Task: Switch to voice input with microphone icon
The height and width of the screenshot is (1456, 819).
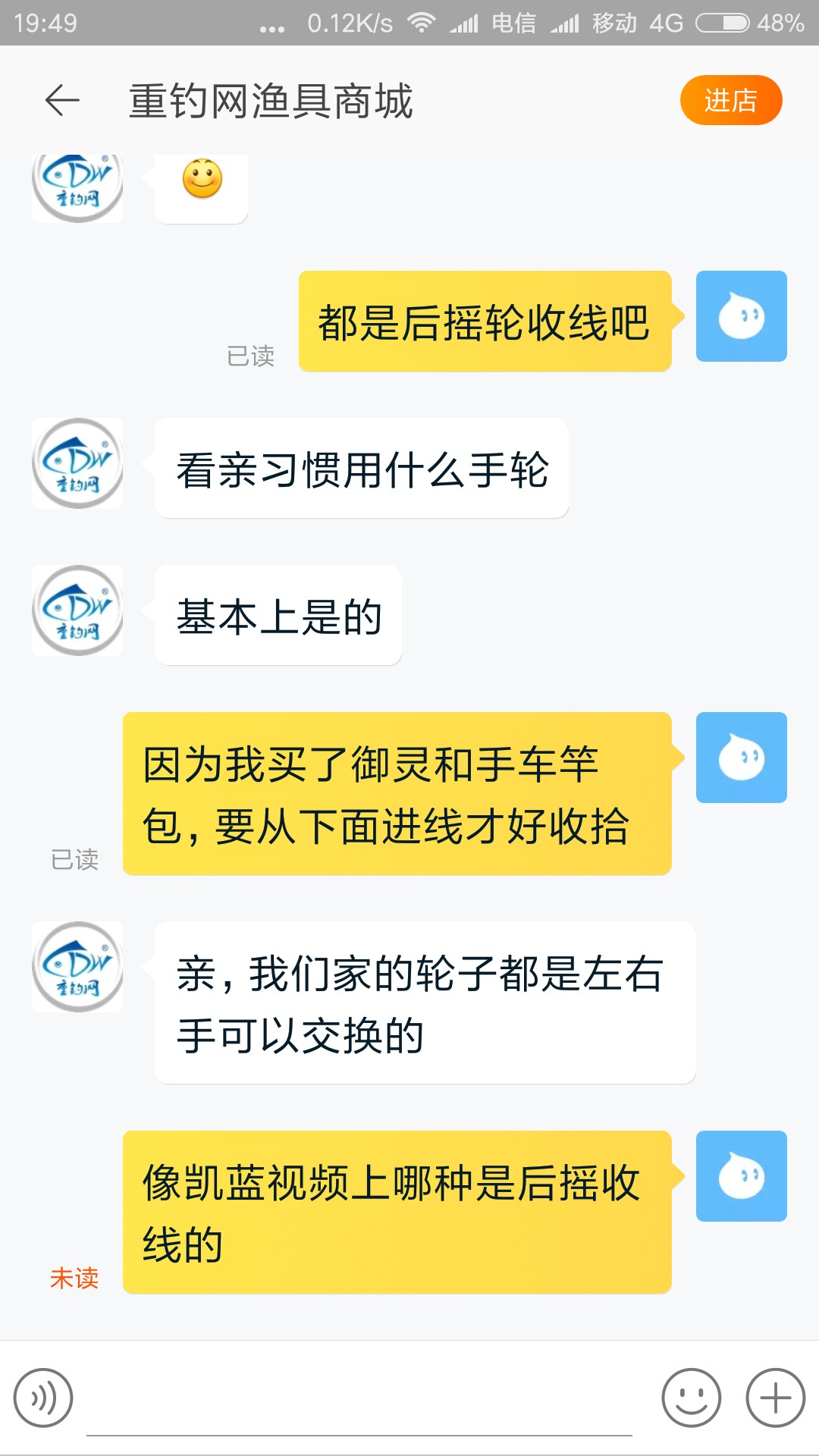Action: coord(43,1398)
